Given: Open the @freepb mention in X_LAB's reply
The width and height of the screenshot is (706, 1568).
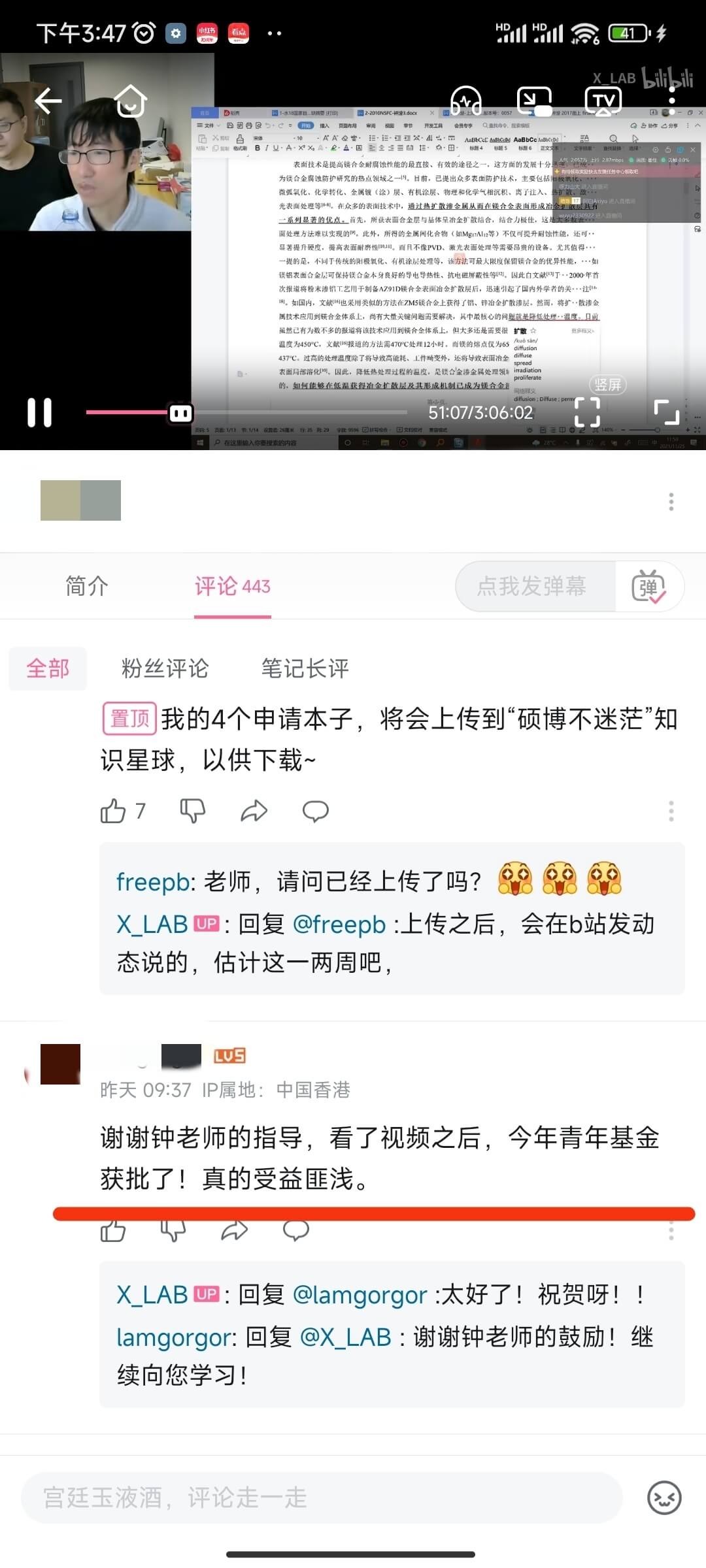Looking at the screenshot, I should point(339,924).
